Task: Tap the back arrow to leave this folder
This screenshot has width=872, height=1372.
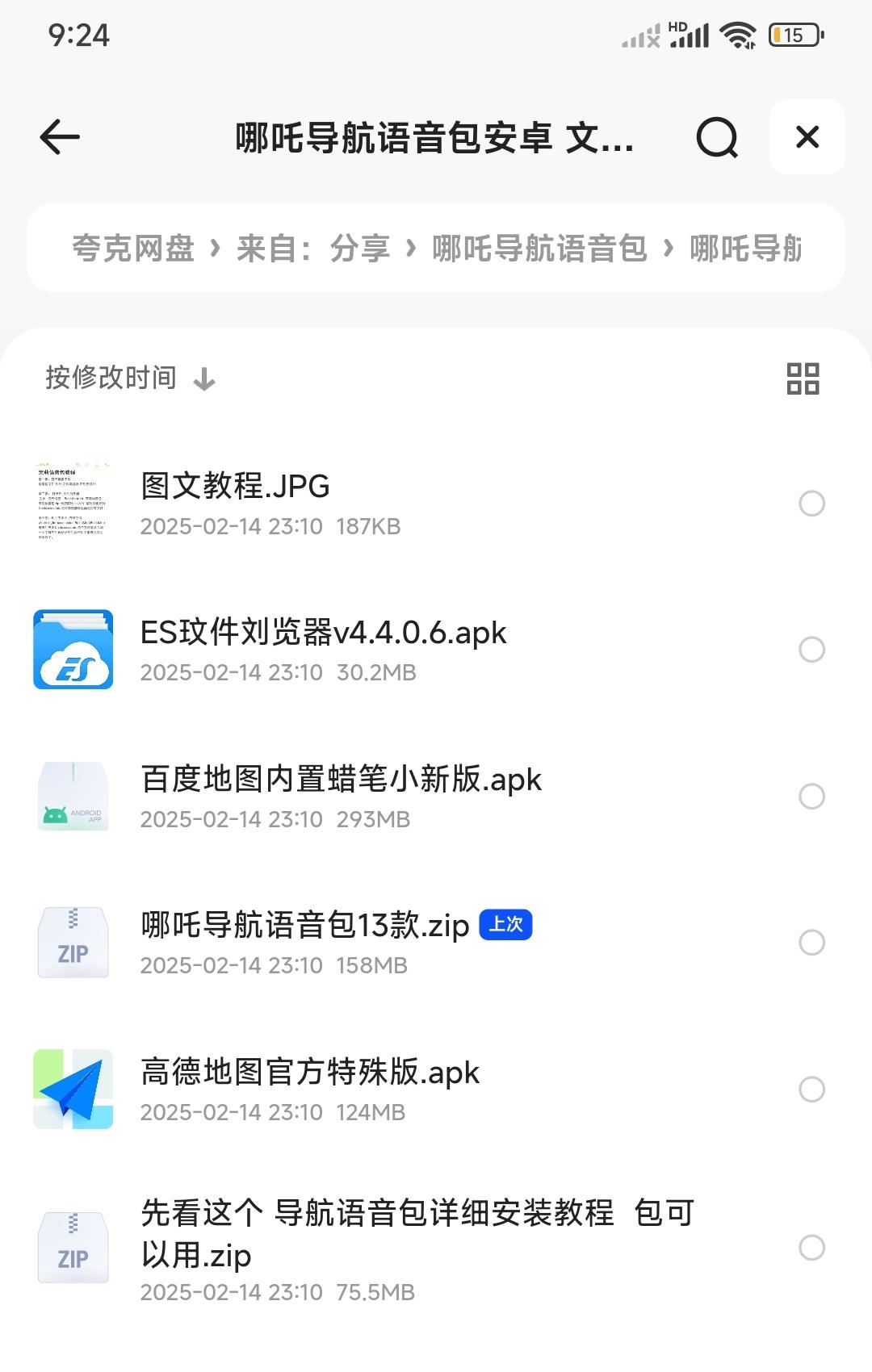Action: coord(58,137)
